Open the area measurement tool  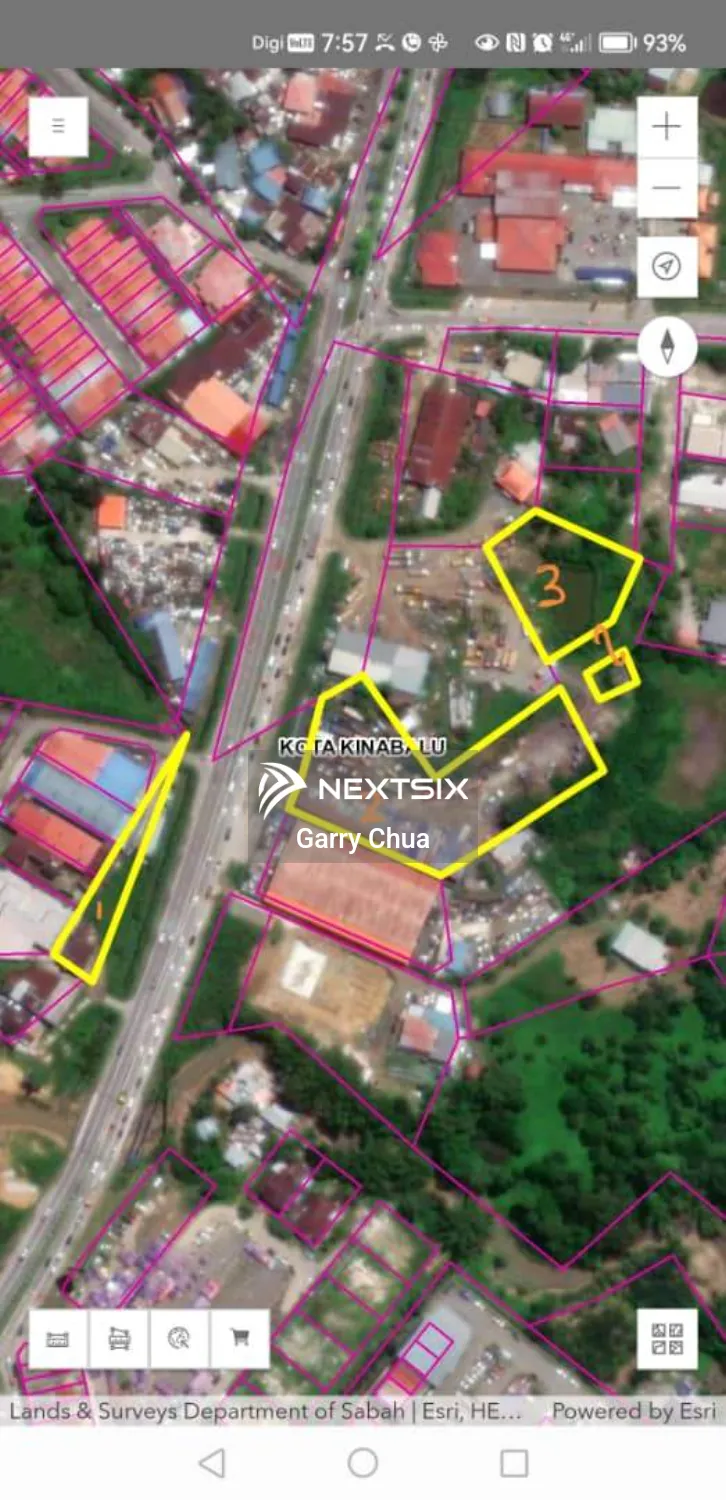pos(119,1339)
